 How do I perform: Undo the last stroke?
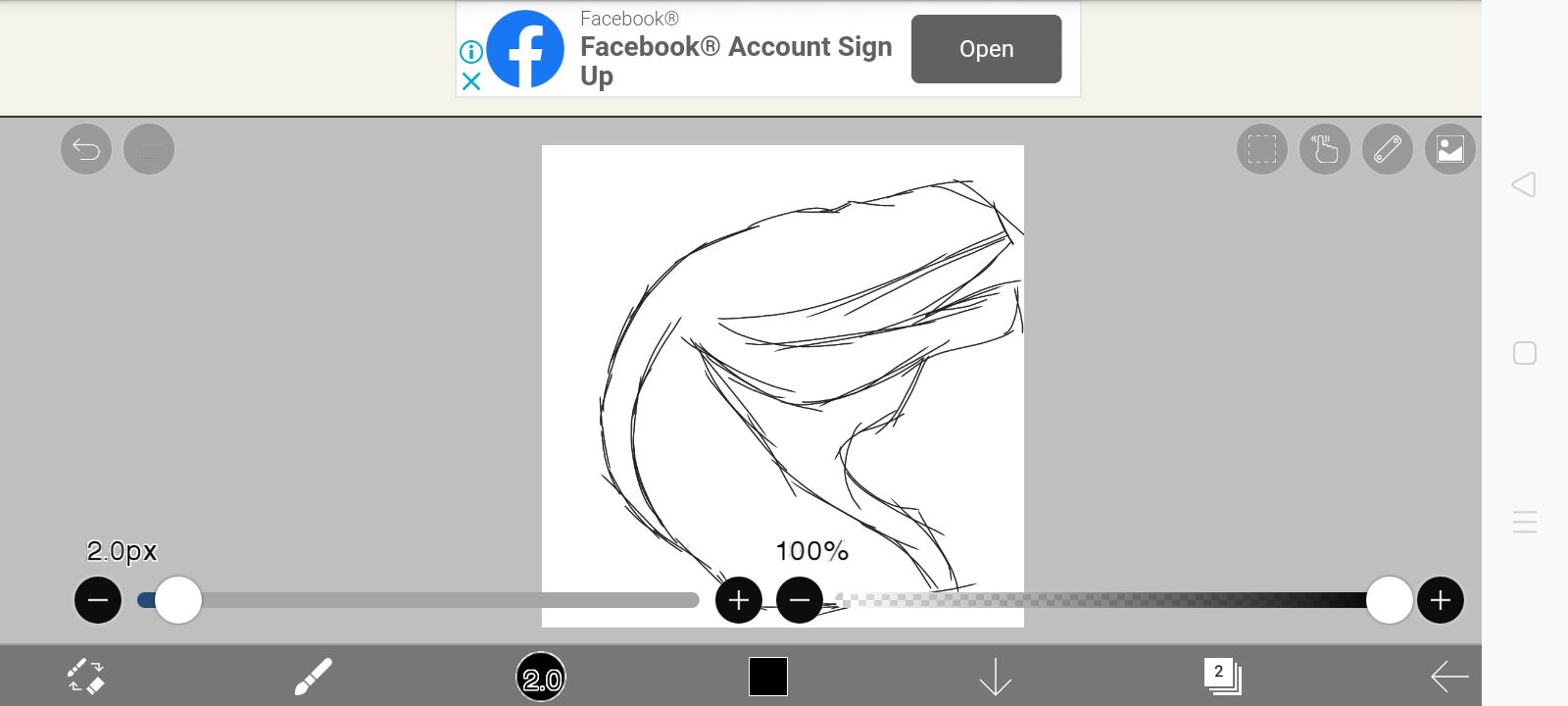(86, 150)
